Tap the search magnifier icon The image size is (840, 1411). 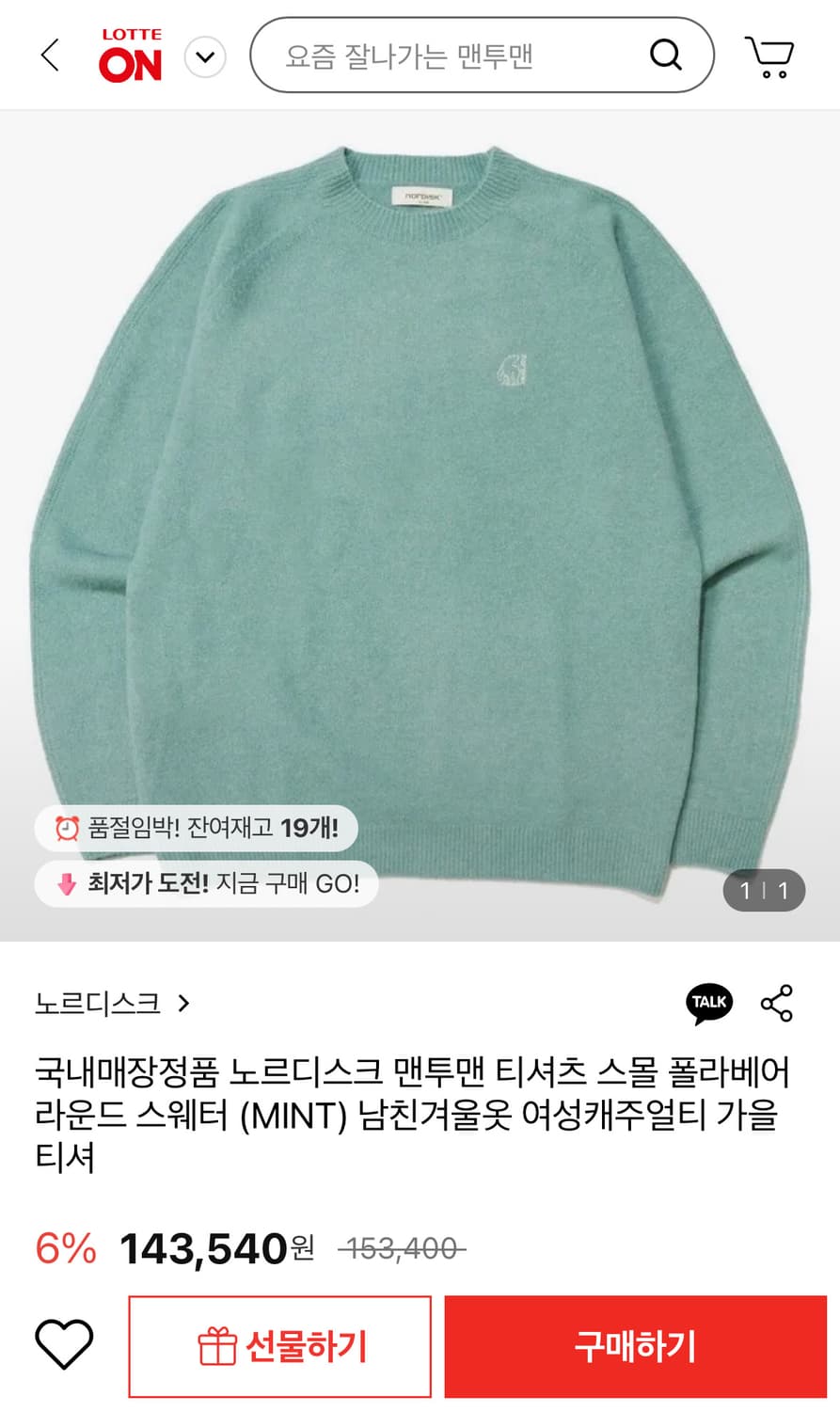pos(667,56)
